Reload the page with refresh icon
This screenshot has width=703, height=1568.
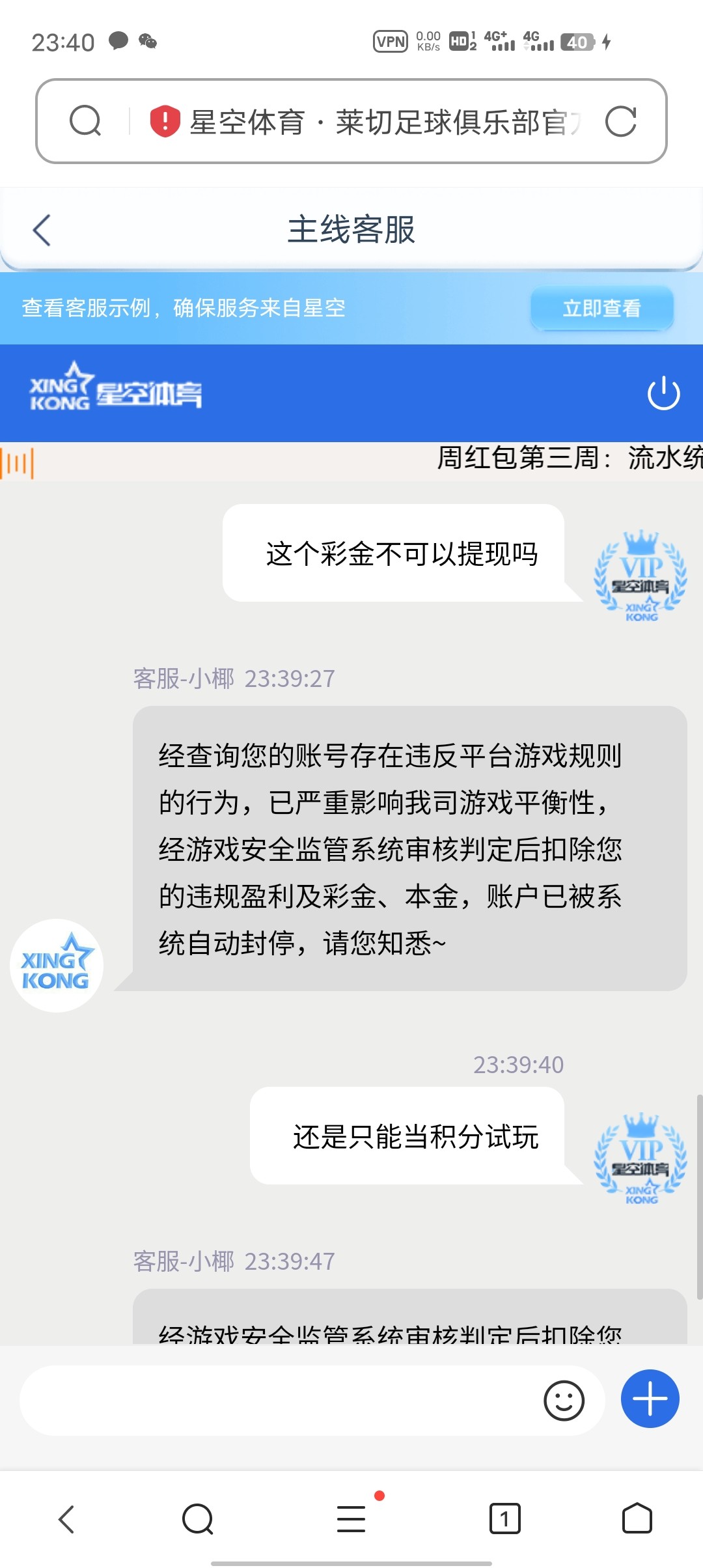pos(620,121)
